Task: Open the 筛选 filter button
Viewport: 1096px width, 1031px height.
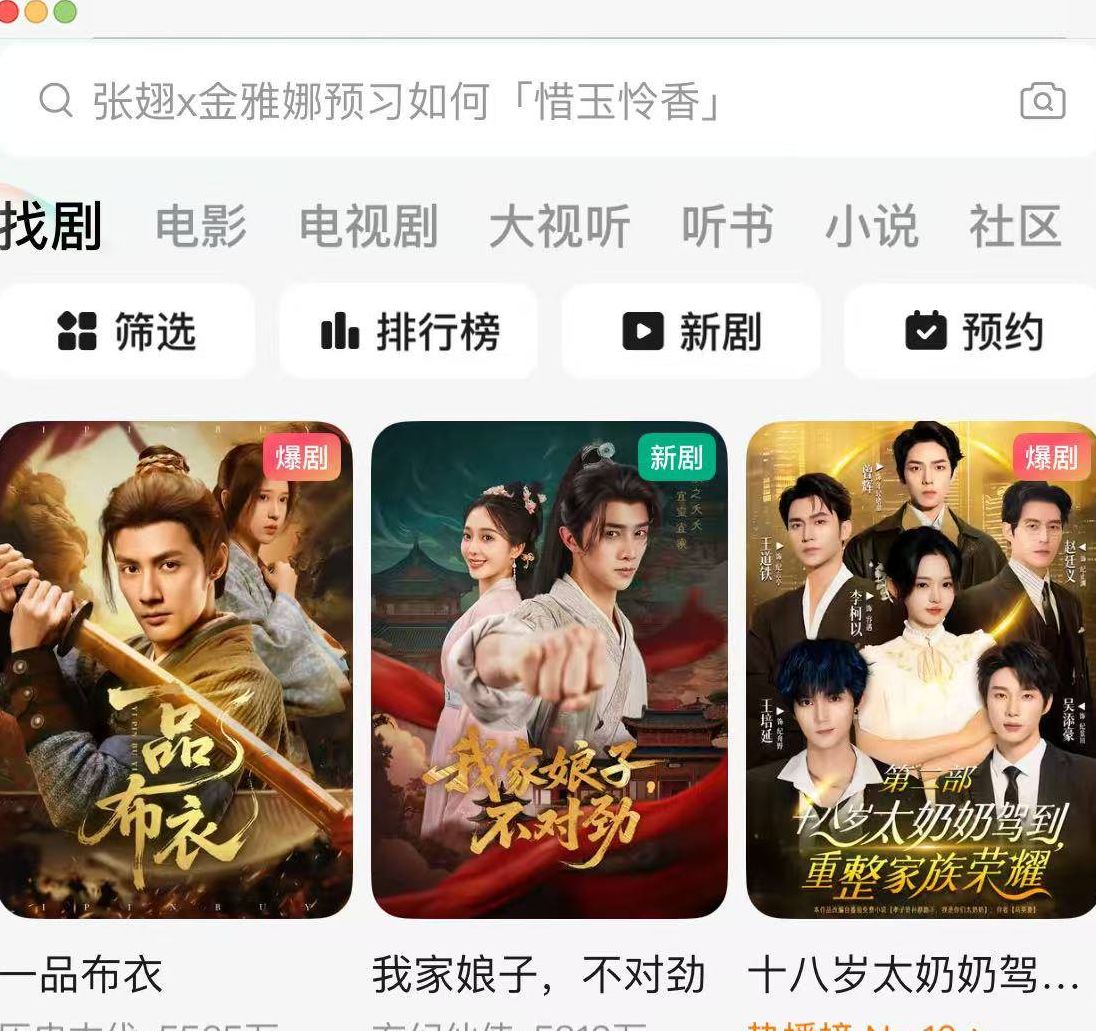Action: (x=127, y=331)
